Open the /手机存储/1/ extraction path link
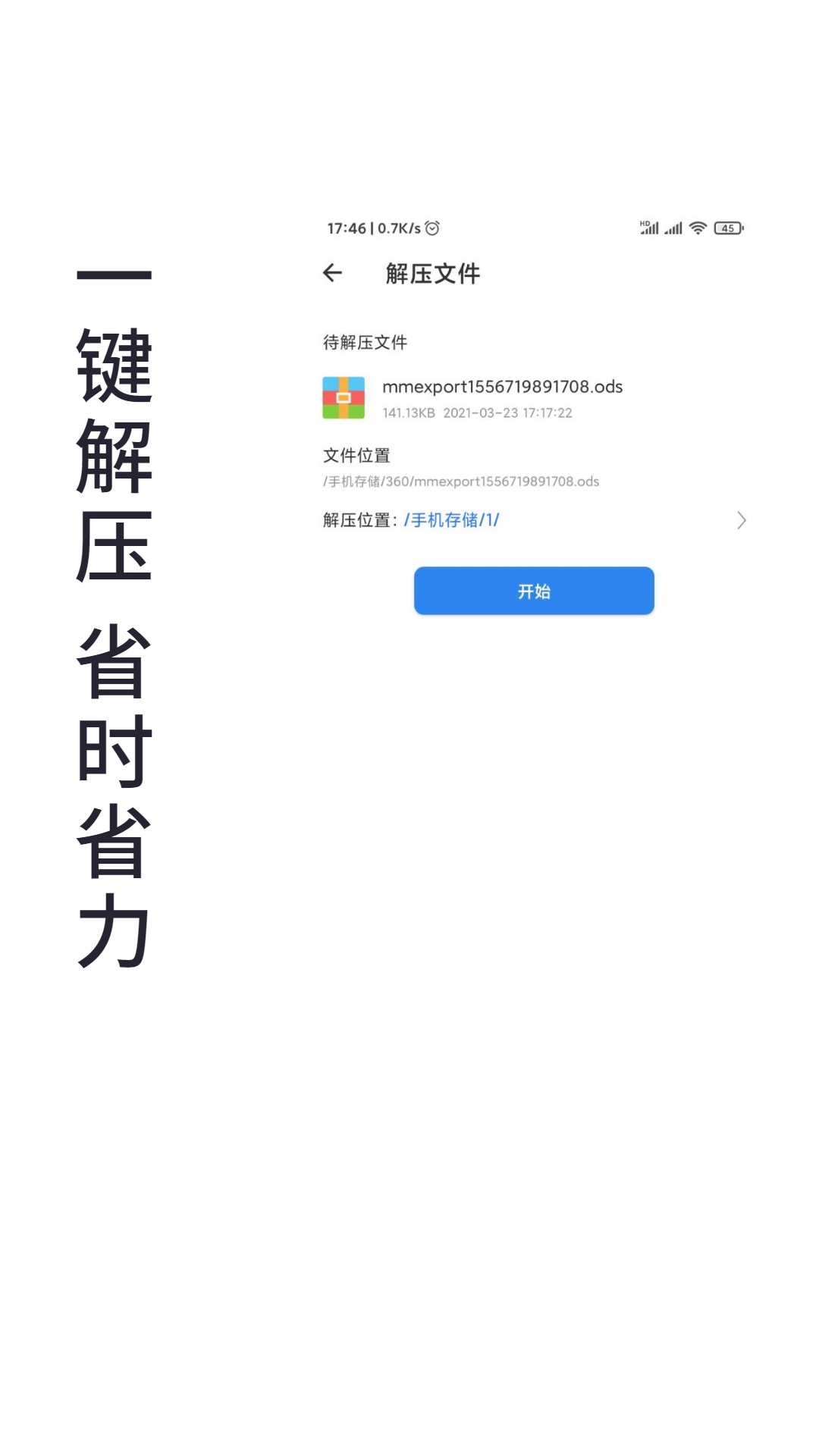 click(x=454, y=521)
